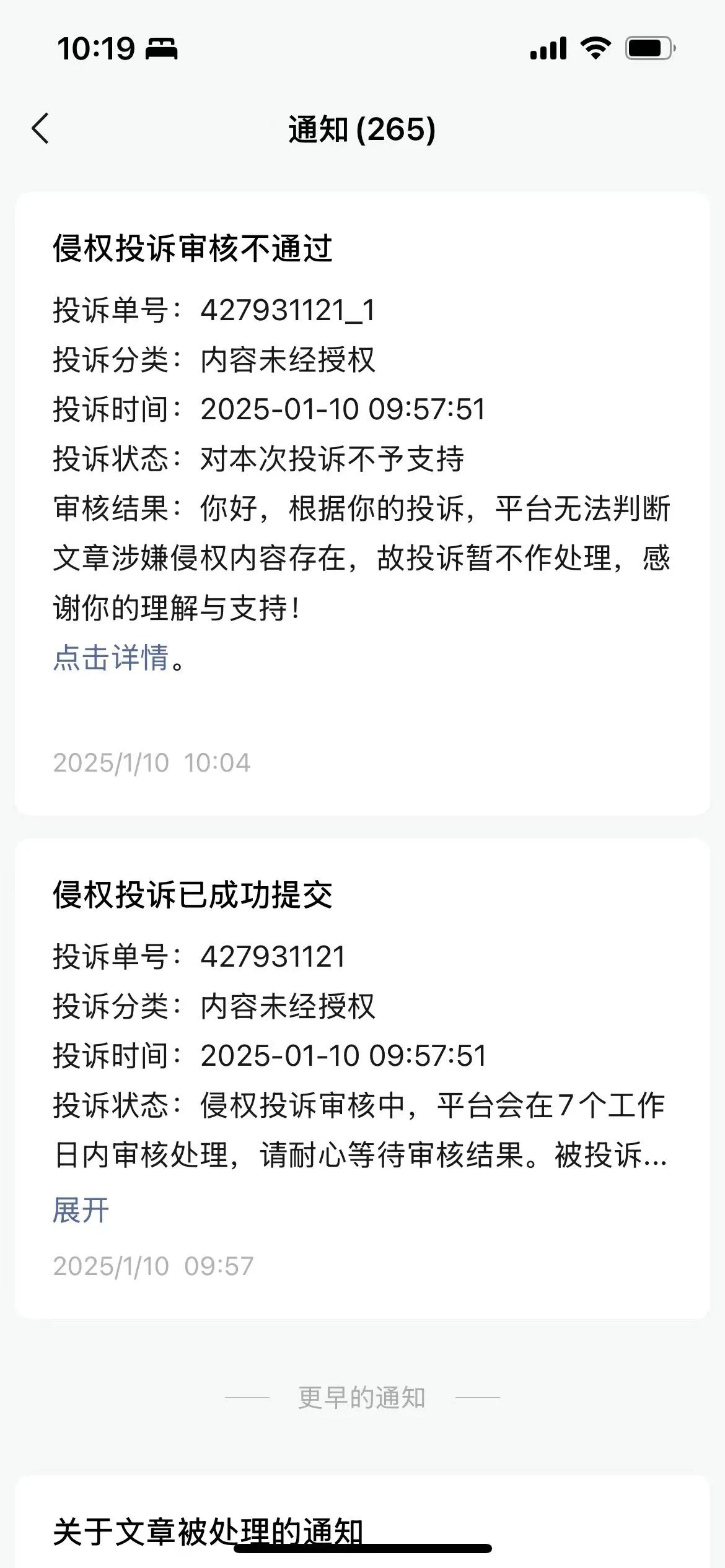Viewport: 725px width, 1568px height.
Task: Open the 侵权投诉审核不通过 notification card
Action: [x=362, y=503]
